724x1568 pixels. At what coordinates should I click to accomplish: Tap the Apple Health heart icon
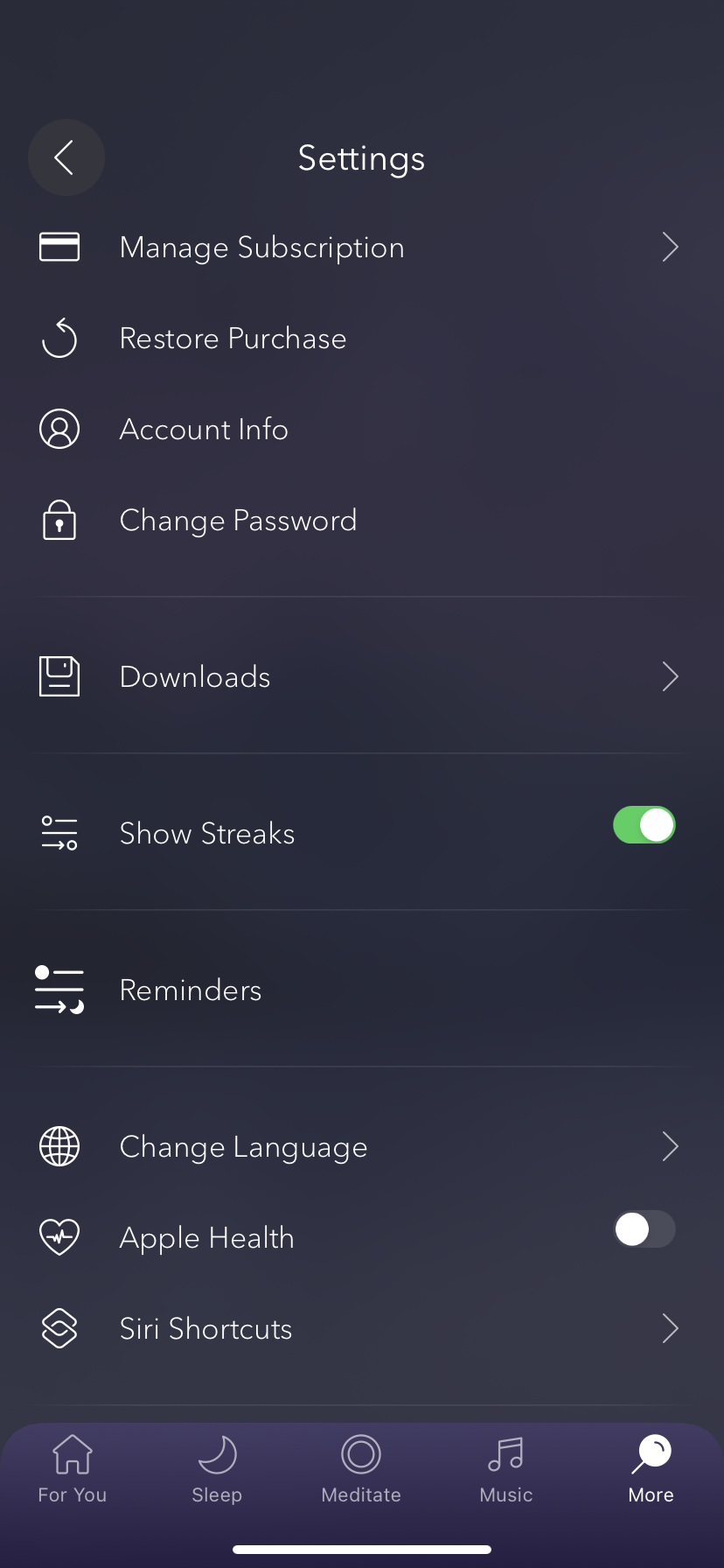[x=59, y=1236]
